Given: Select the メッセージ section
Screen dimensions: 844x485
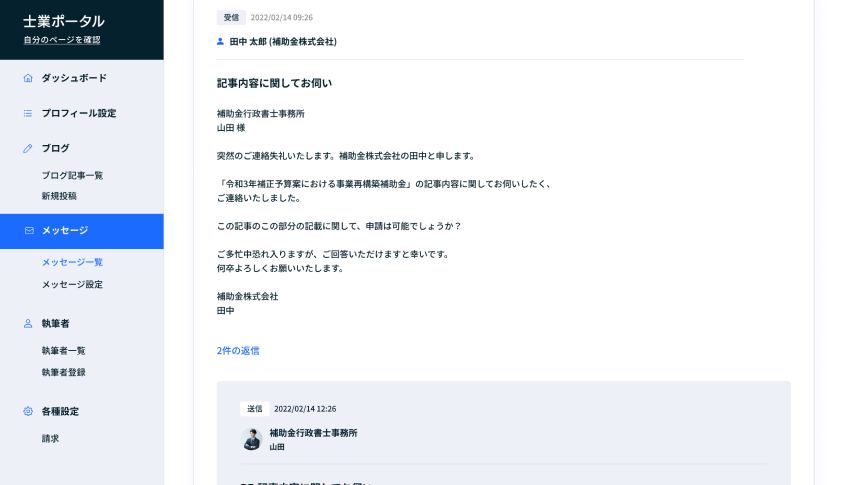Looking at the screenshot, I should pos(65,231).
